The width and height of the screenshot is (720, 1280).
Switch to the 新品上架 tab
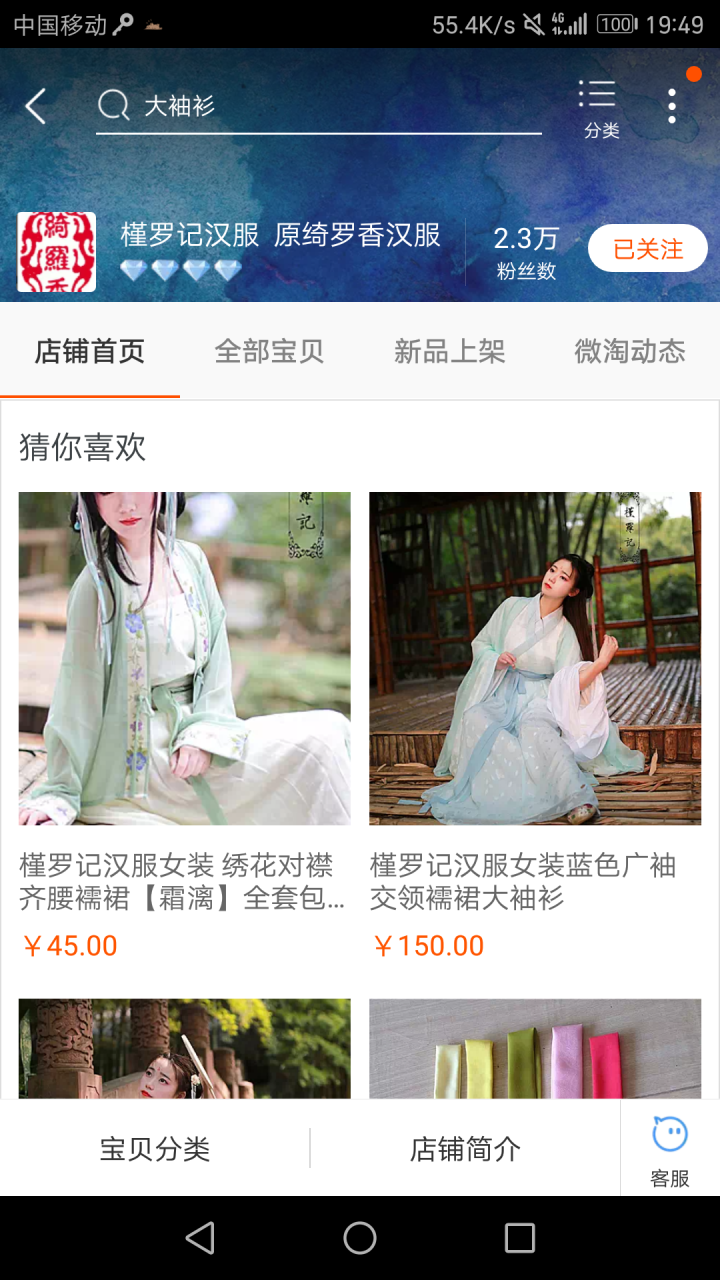click(x=449, y=351)
